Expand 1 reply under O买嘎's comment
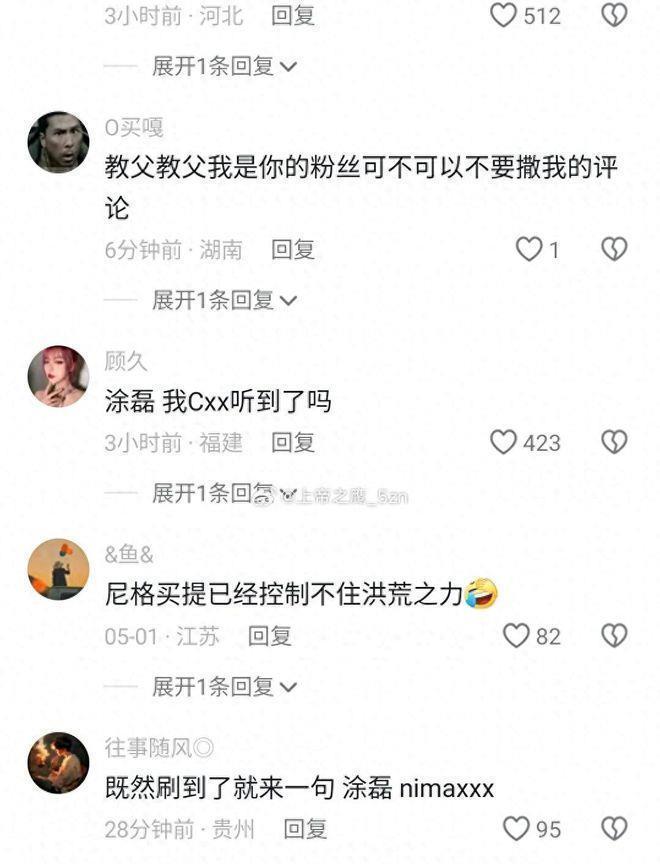Screen dimensions: 660x864 coord(224,299)
